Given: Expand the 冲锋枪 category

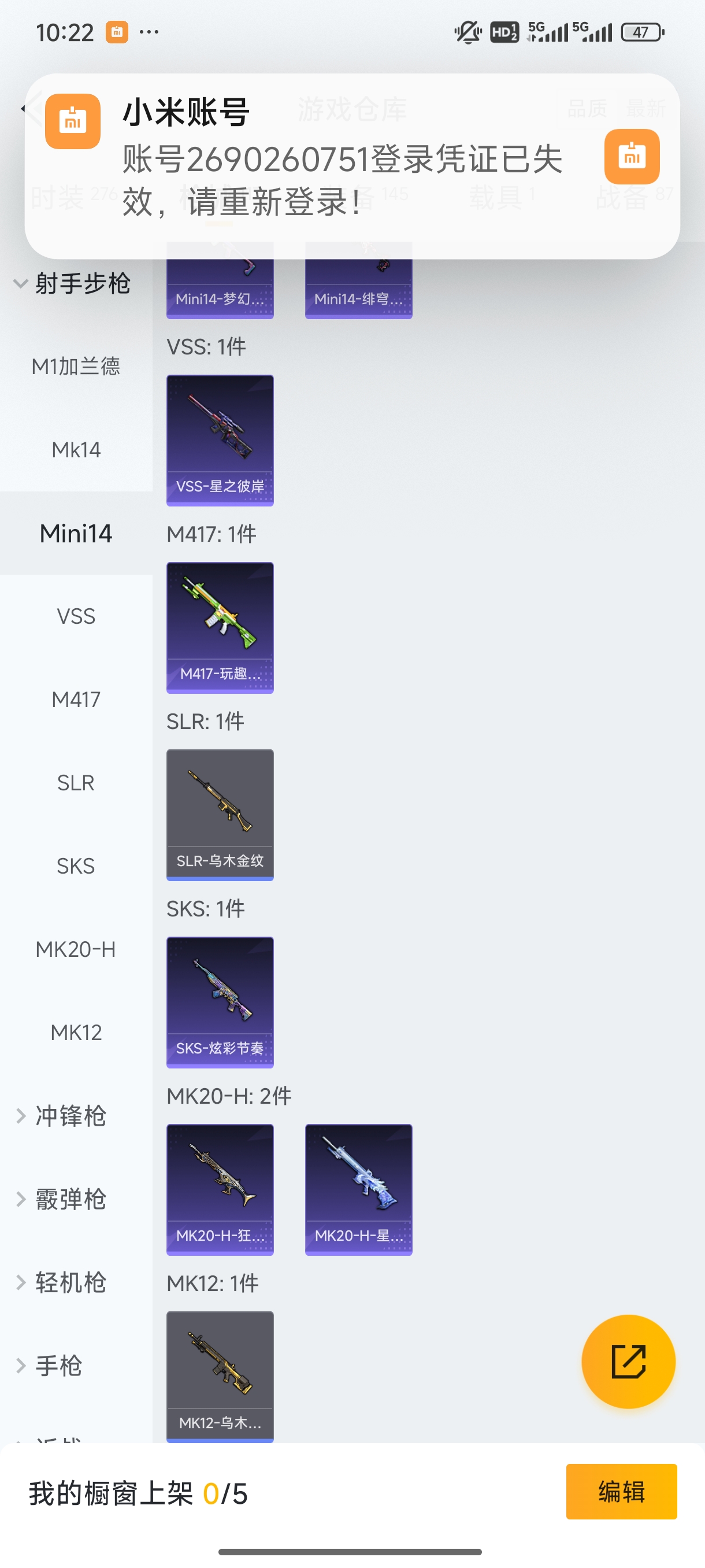Looking at the screenshot, I should [62, 1116].
